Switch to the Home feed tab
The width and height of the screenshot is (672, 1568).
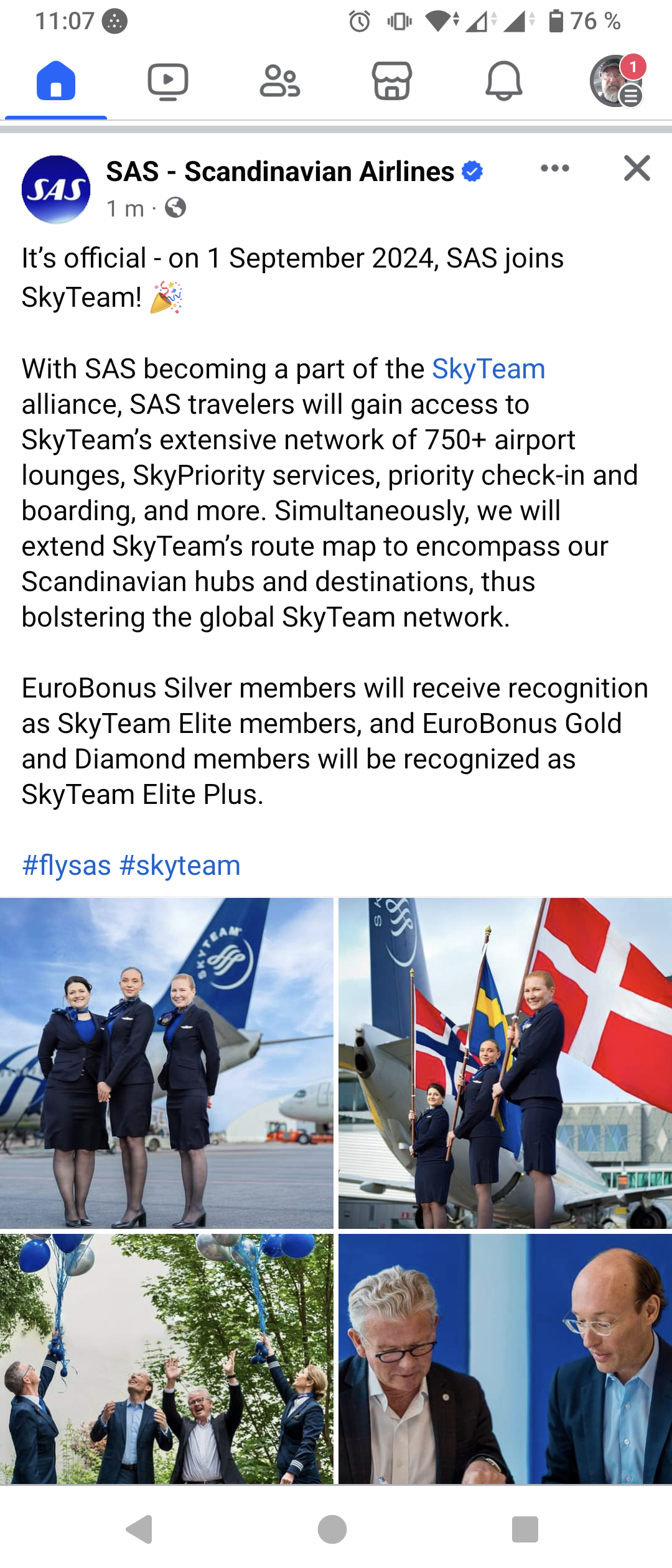[x=56, y=82]
